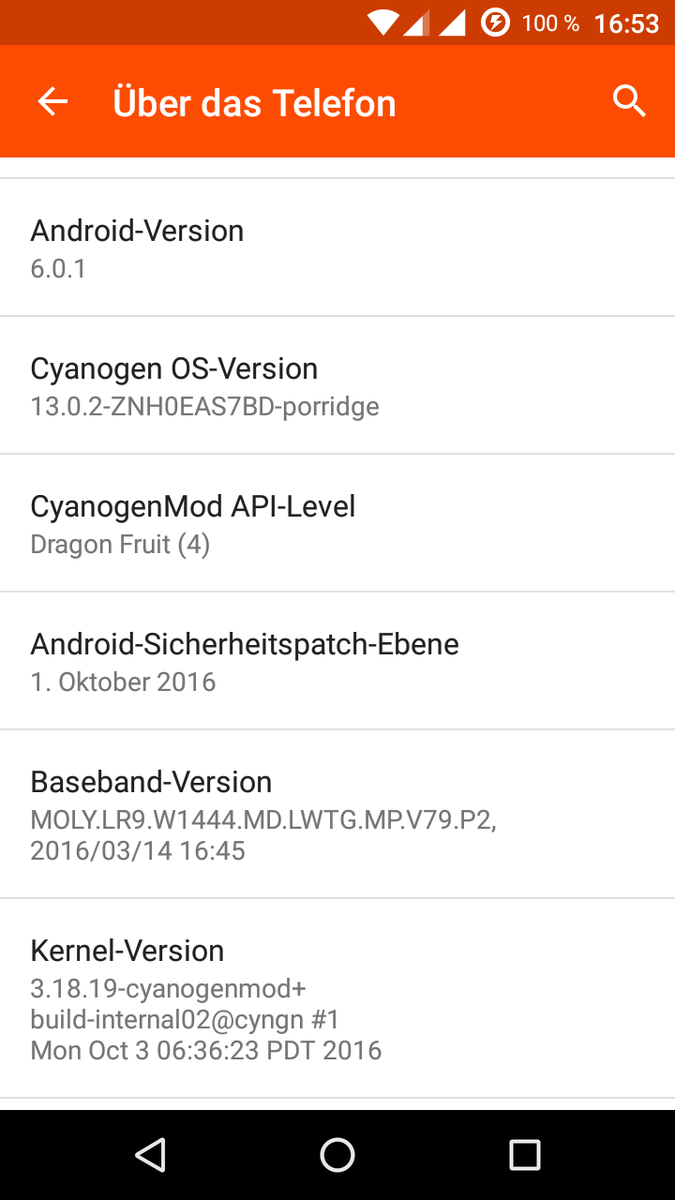Tap the Kernel-Version entry

tap(337, 998)
